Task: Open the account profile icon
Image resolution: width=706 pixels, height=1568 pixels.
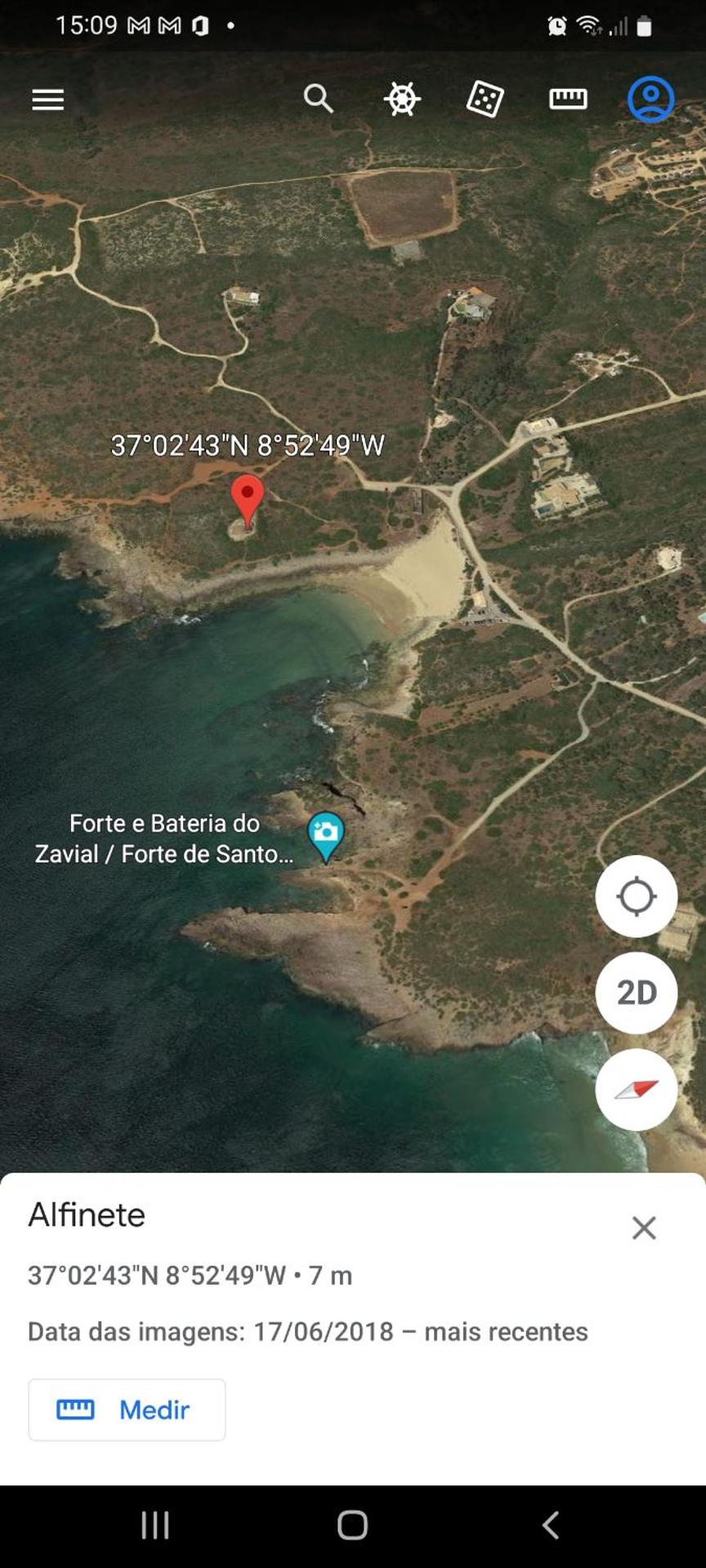Action: [x=650, y=100]
